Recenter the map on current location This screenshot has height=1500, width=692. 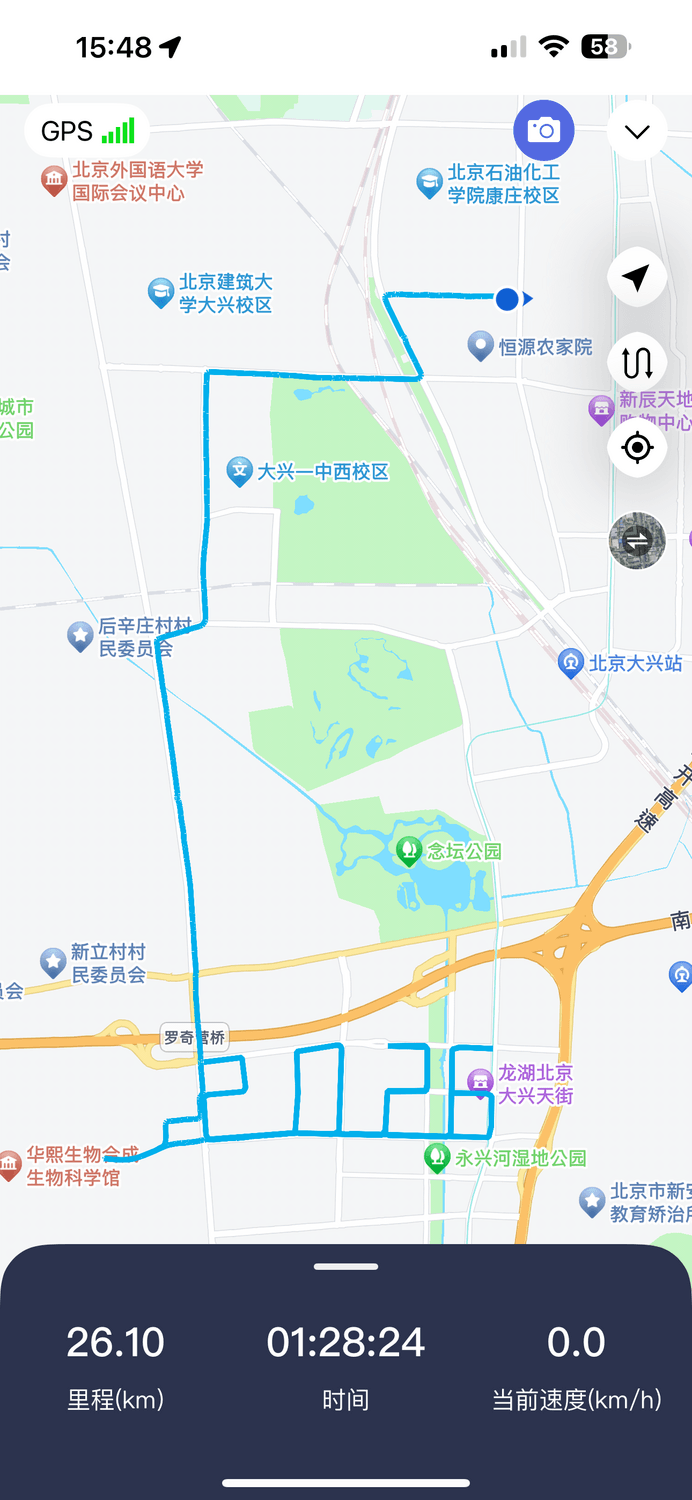[637, 447]
